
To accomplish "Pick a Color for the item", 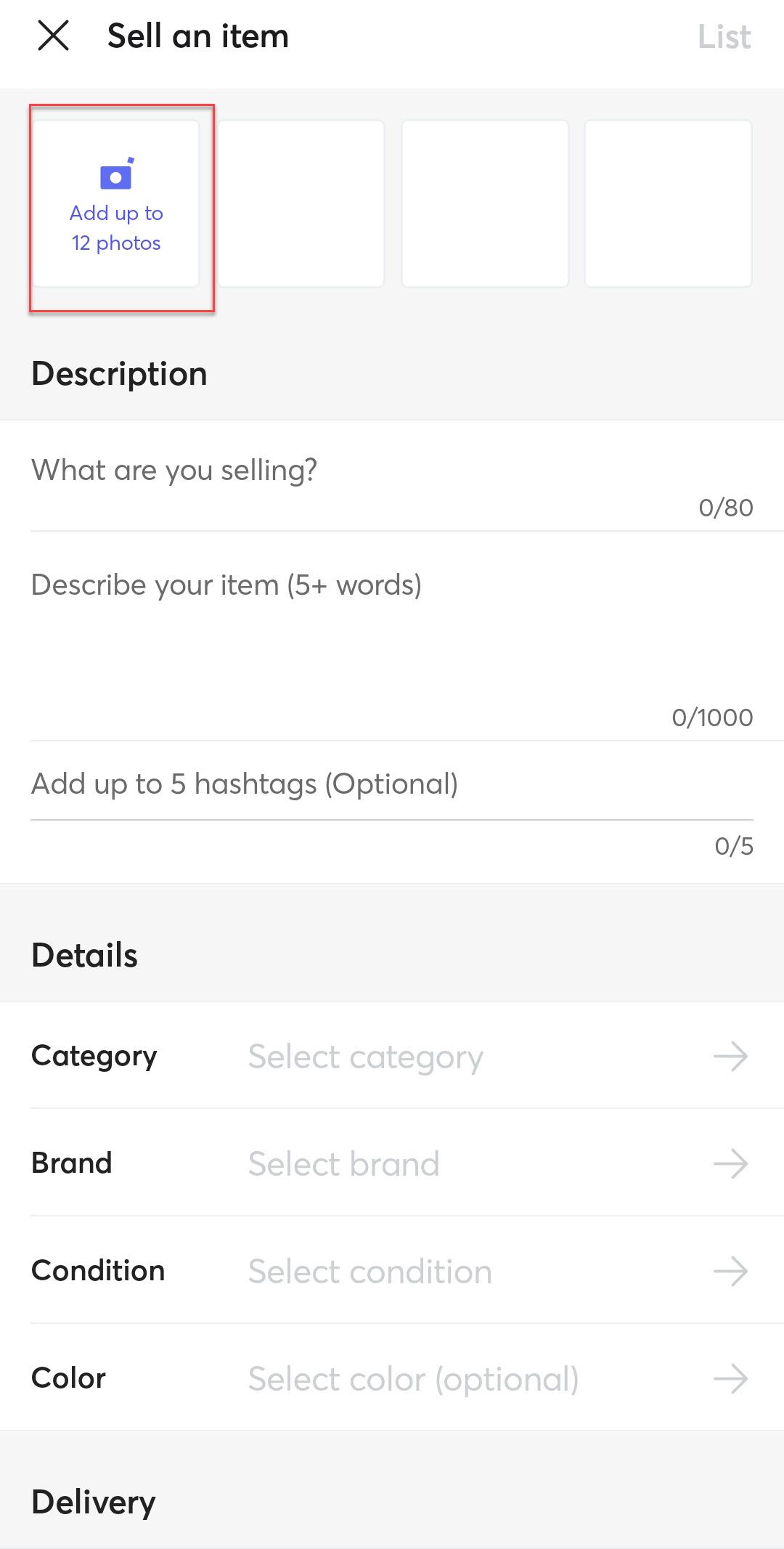I will (x=392, y=1378).
